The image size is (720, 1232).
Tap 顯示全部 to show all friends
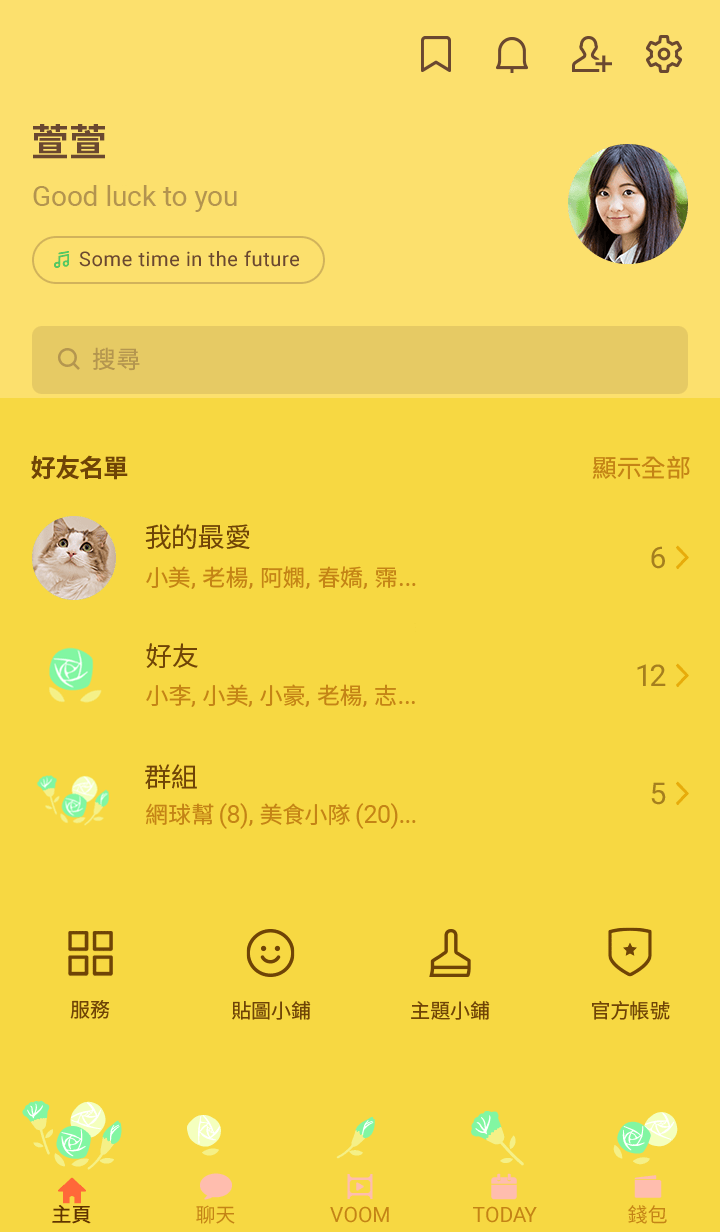click(641, 468)
